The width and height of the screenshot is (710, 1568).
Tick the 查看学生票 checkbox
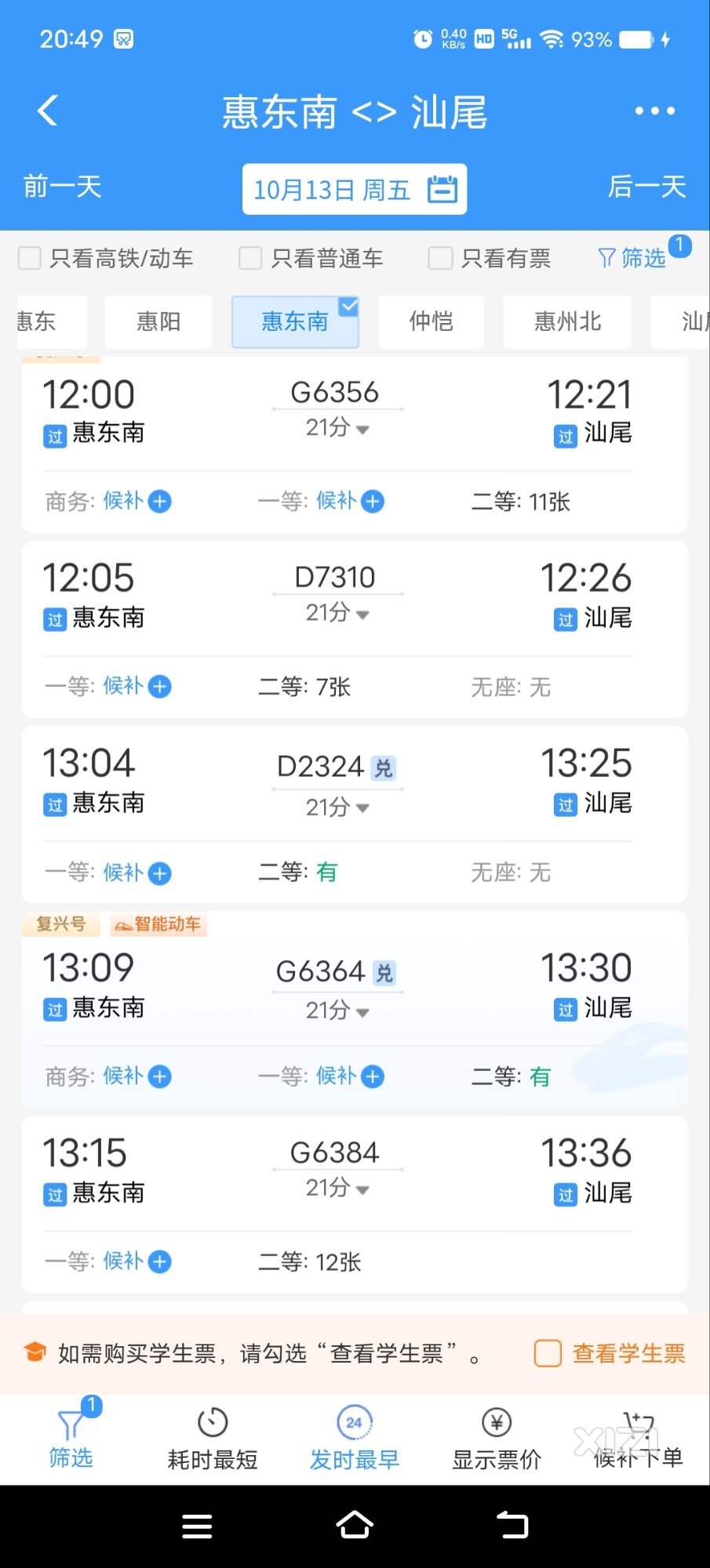[548, 1352]
